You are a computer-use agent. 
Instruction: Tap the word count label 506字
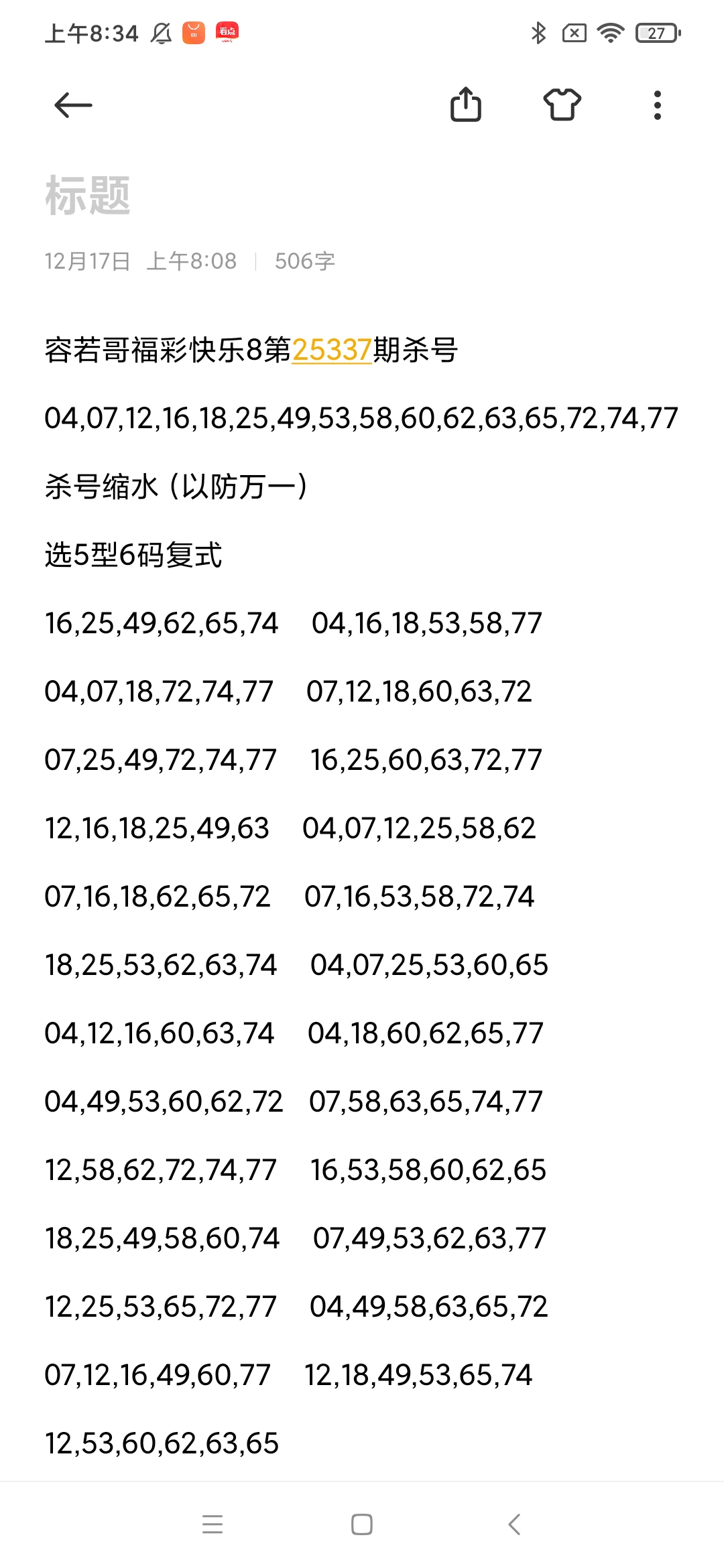304,261
